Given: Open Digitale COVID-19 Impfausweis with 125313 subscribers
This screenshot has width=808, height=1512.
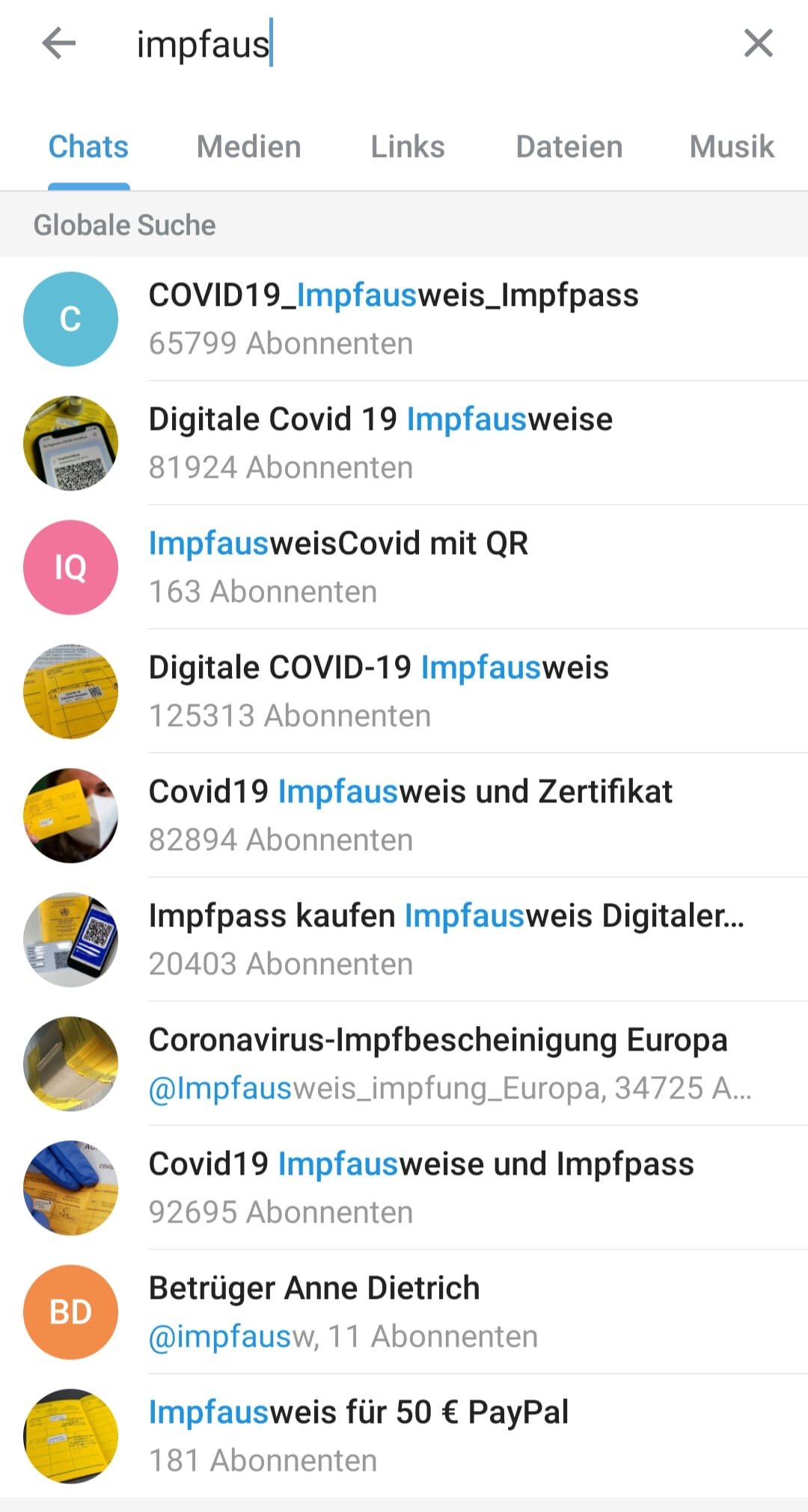Looking at the screenshot, I should coord(404,692).
